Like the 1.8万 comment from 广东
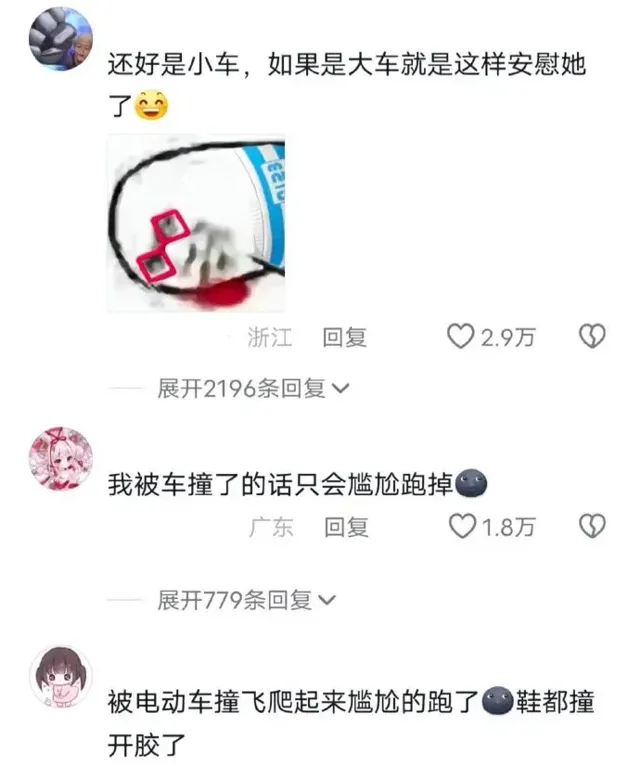Screen dimensions: 640x765 (461, 526)
